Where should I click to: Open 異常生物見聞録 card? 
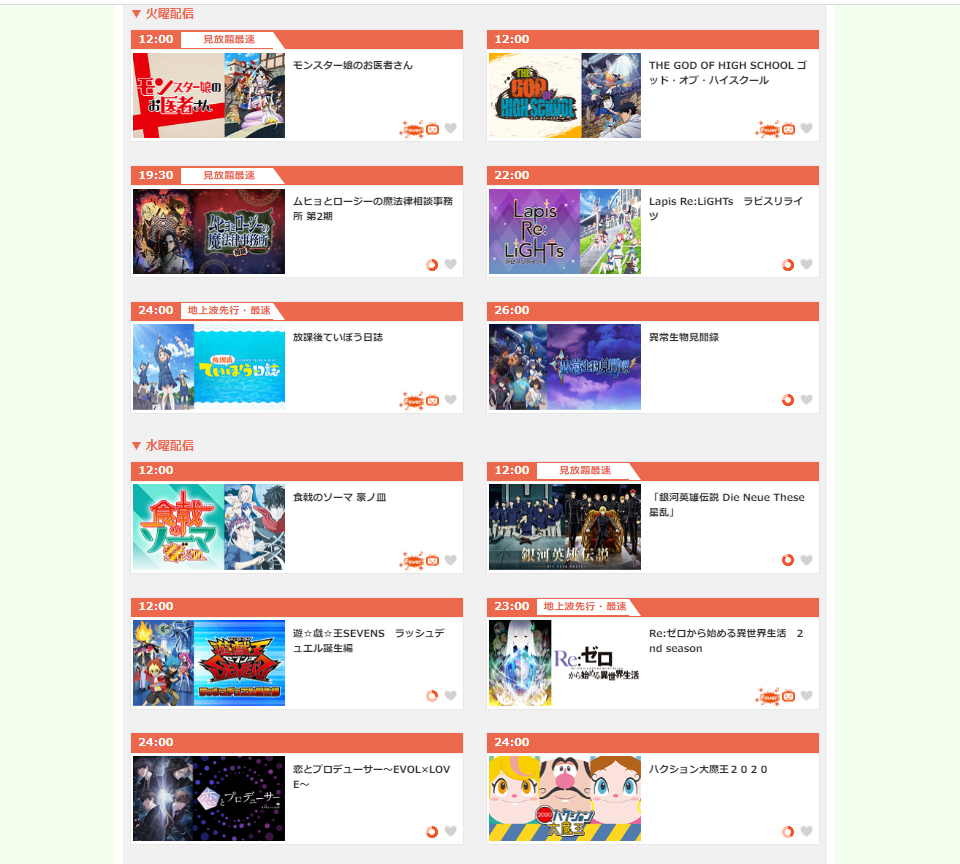[684, 338]
